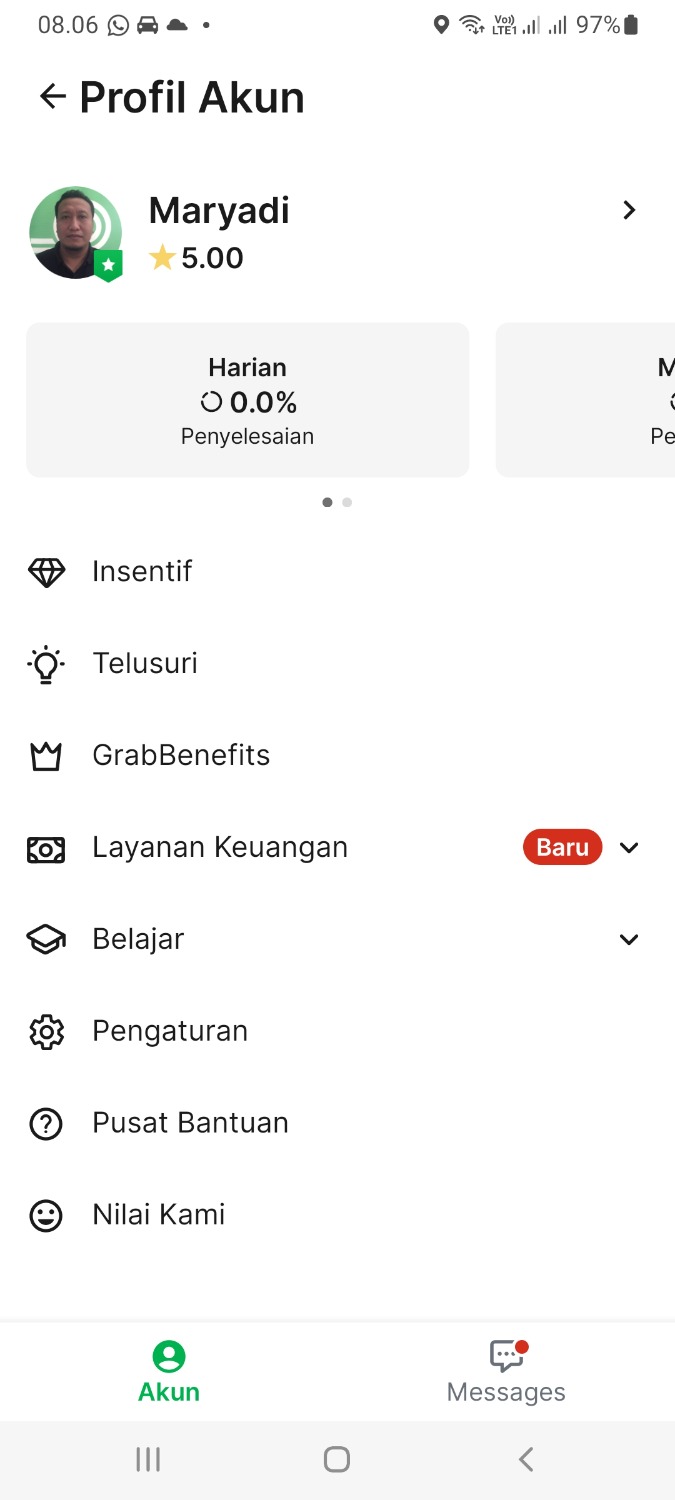Switch to the Messages tab
The image size is (675, 1500).
click(x=506, y=1372)
